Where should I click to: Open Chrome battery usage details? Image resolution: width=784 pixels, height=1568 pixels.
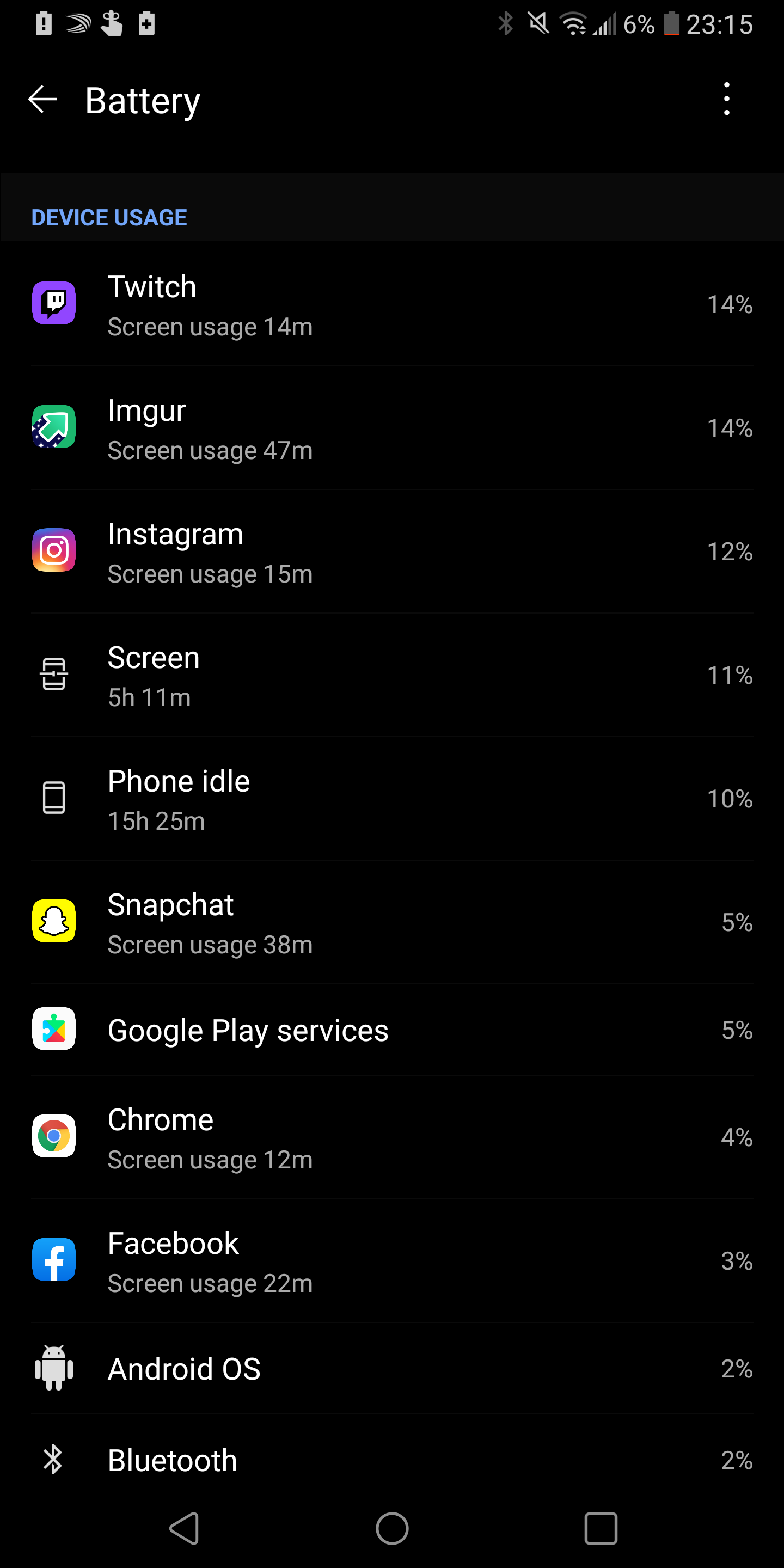[x=392, y=1138]
